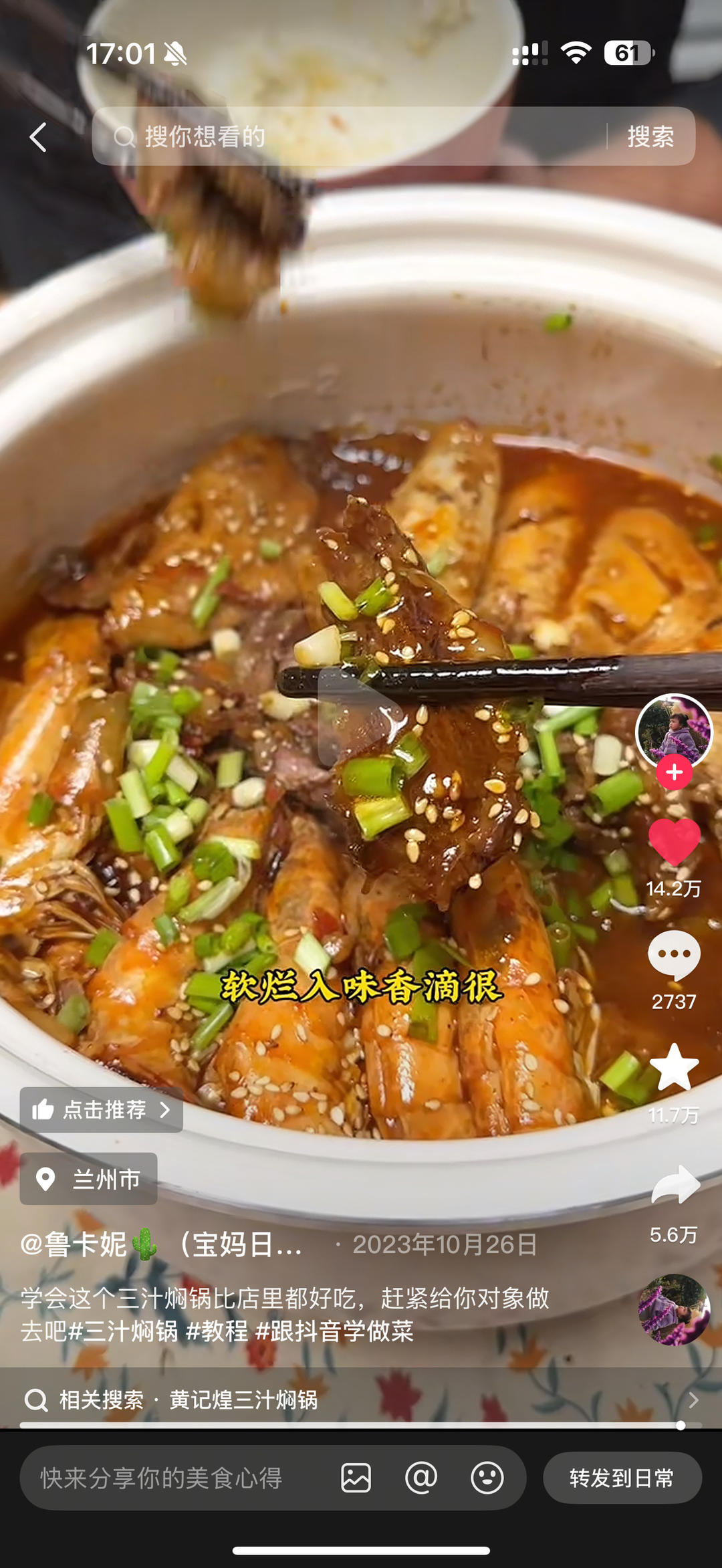Open the #三汁焖锅 hashtag
This screenshot has width=722, height=1568.
pyautogui.click(x=123, y=1331)
